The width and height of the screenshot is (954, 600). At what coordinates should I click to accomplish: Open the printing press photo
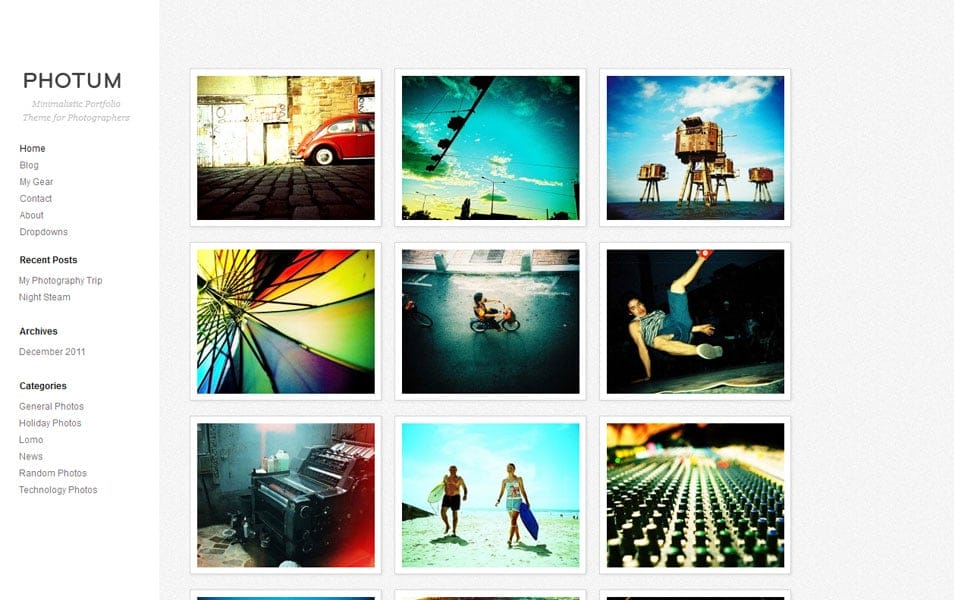click(285, 495)
